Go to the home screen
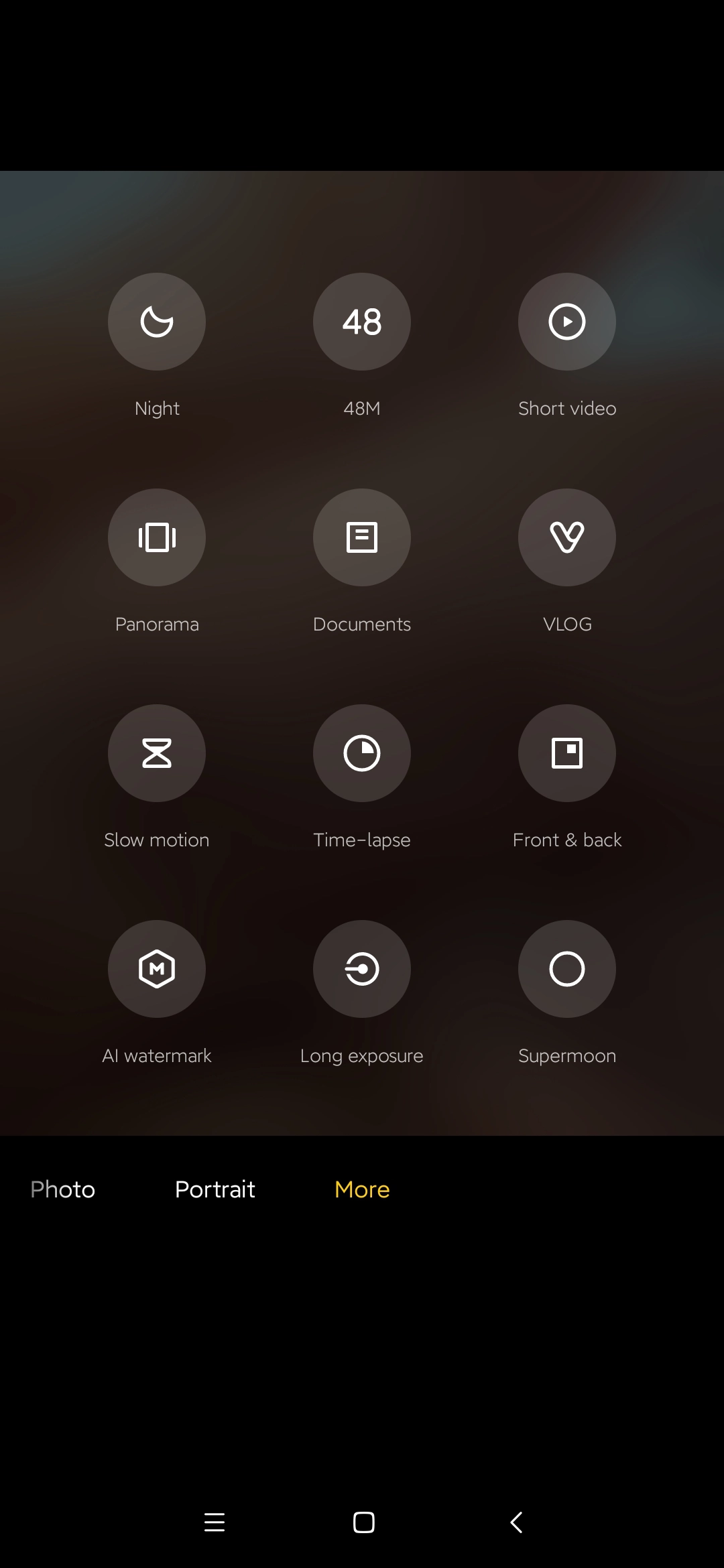 (363, 1522)
